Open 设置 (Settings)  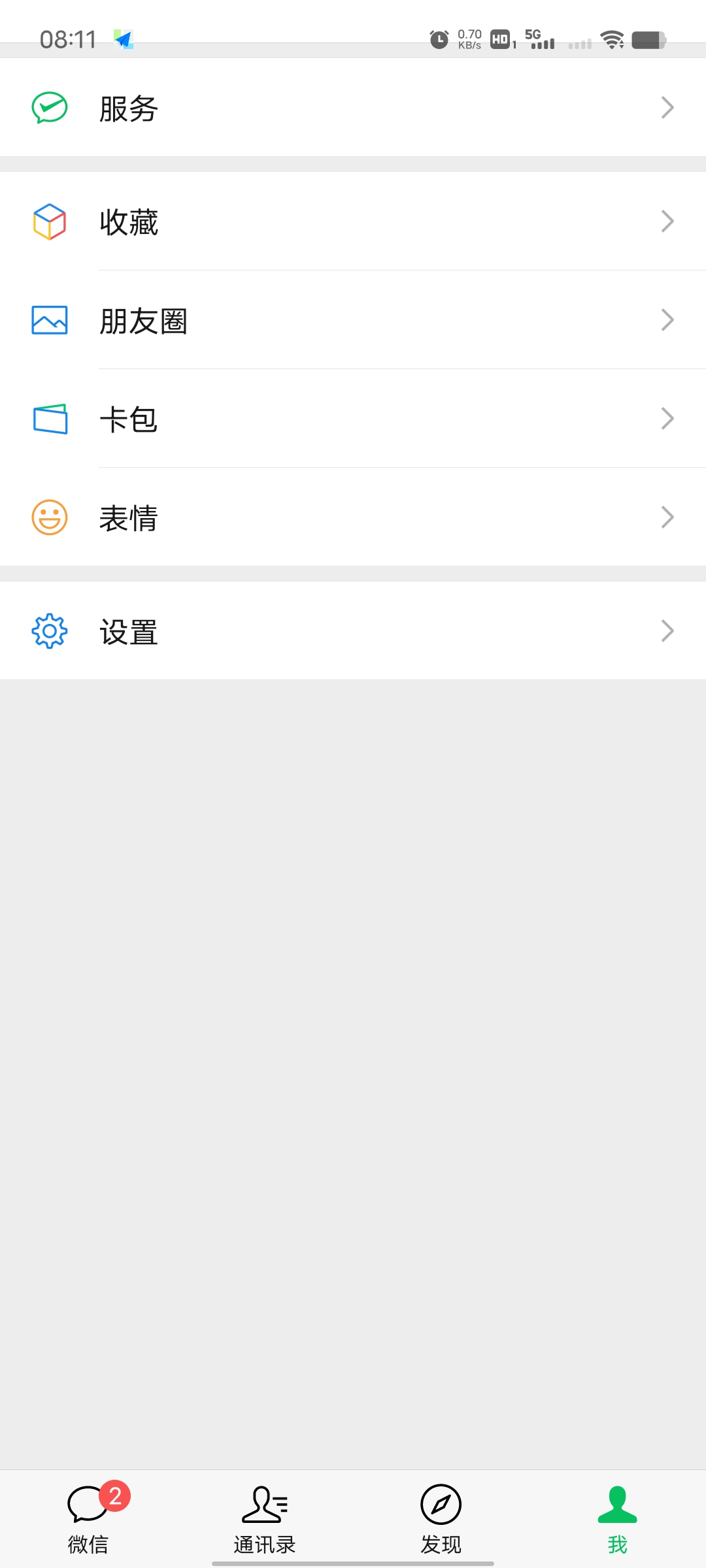(x=353, y=631)
